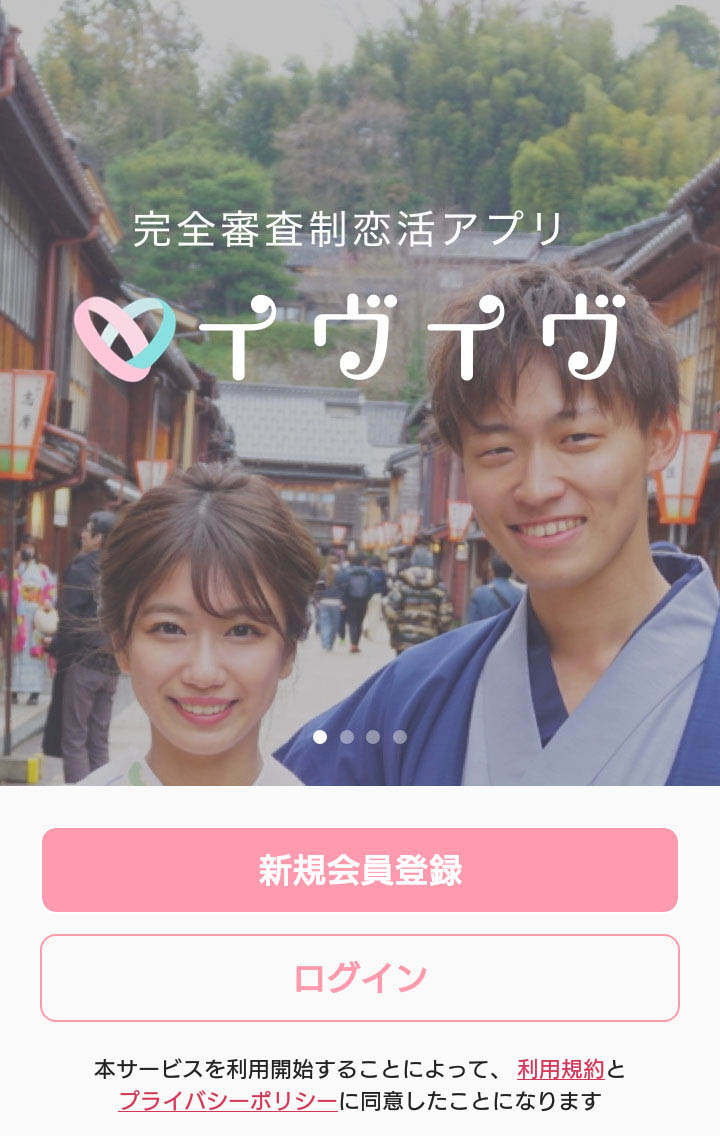Tap the 新規会員登録 button
The image size is (720, 1136).
360,870
